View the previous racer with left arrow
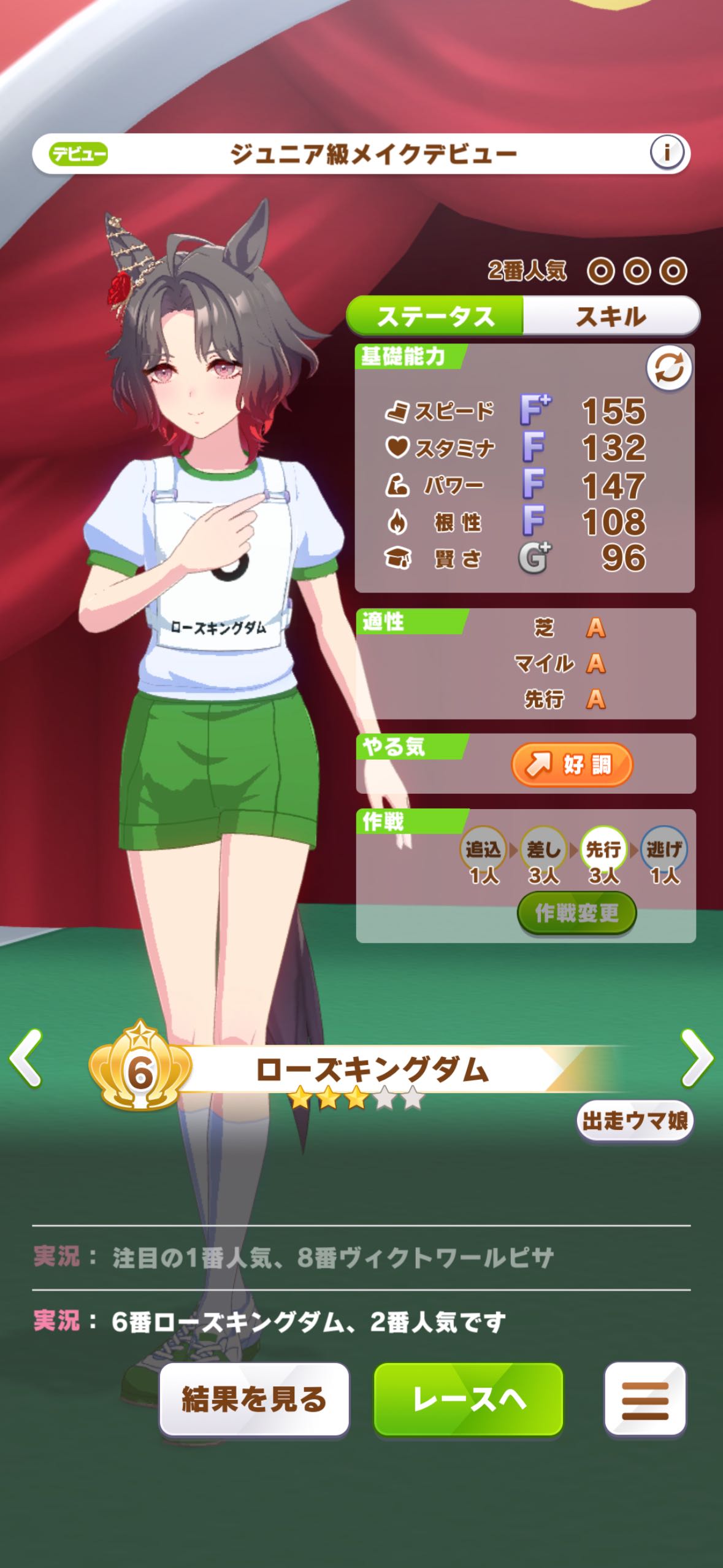Screen dimensions: 723x1568 tap(26, 1058)
